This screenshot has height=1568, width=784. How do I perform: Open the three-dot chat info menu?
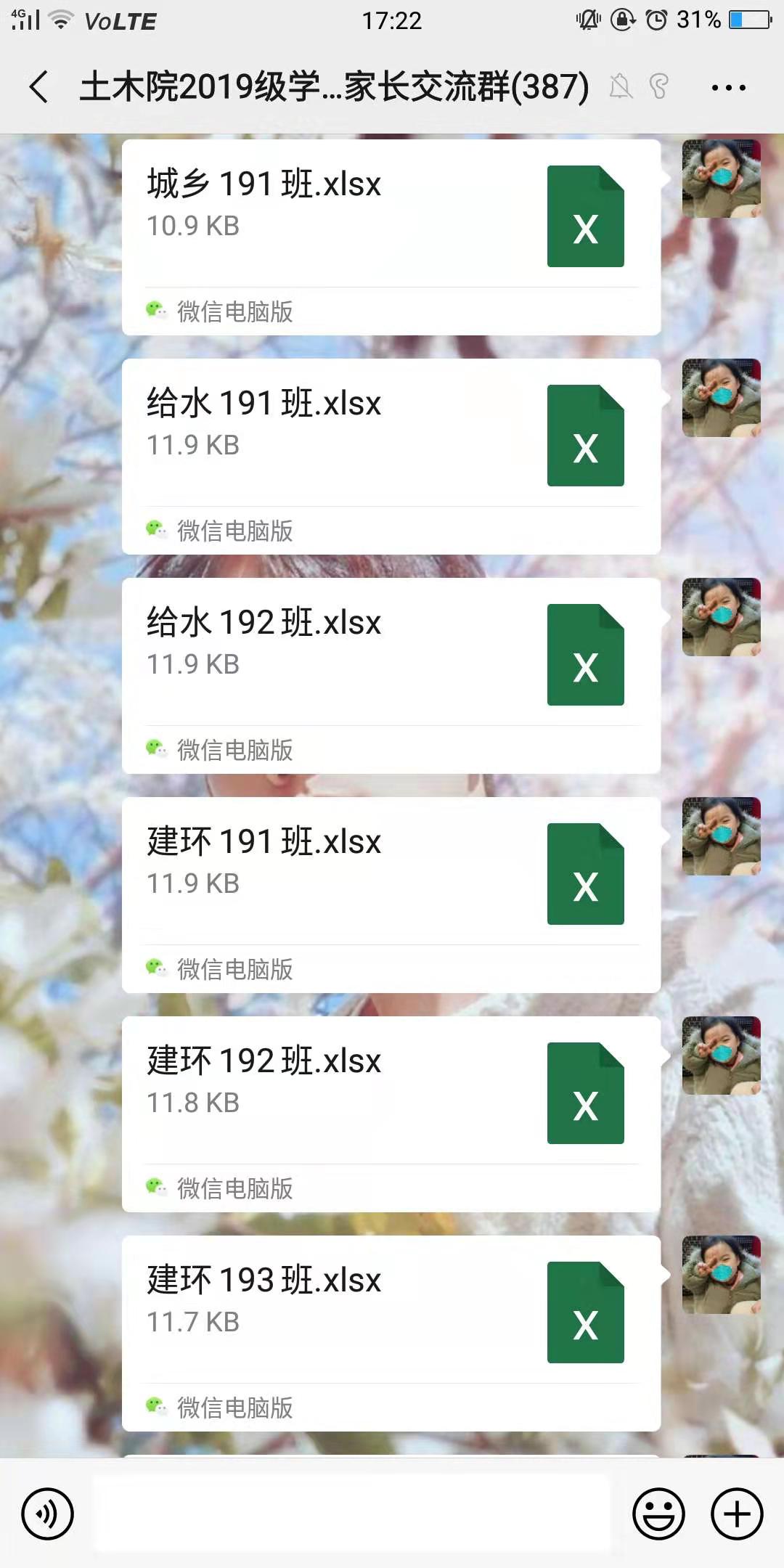click(728, 88)
